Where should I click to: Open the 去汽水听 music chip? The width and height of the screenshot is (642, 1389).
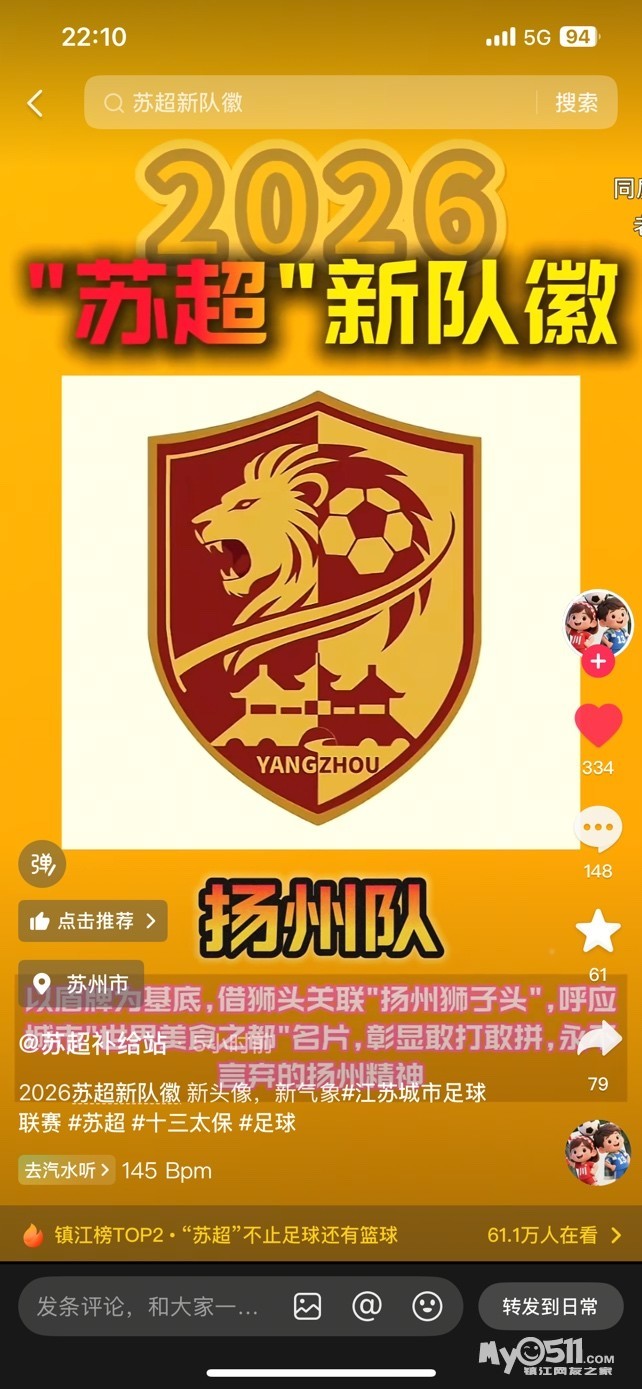coord(66,1169)
